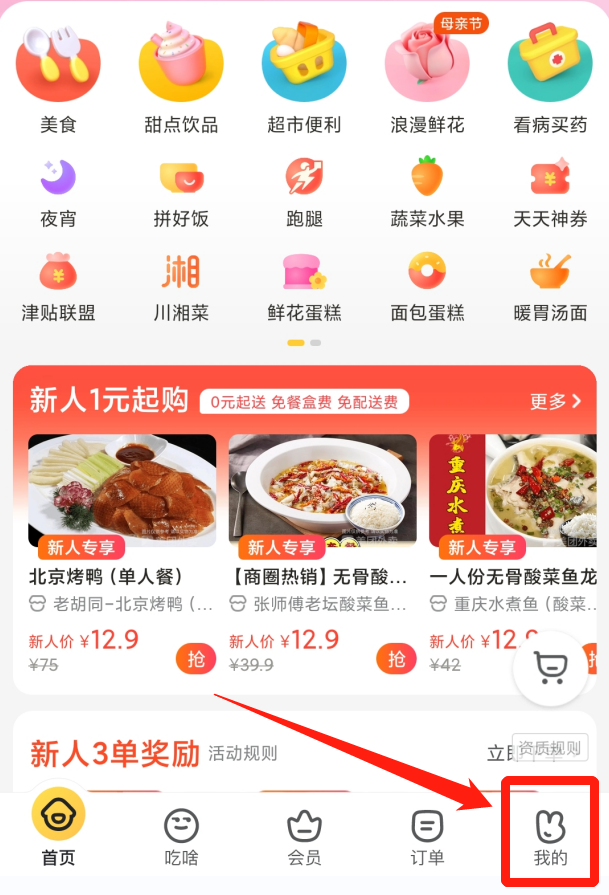This screenshot has width=609, height=895.
Task: Select the 跑腿 errand service
Action: pos(304,192)
